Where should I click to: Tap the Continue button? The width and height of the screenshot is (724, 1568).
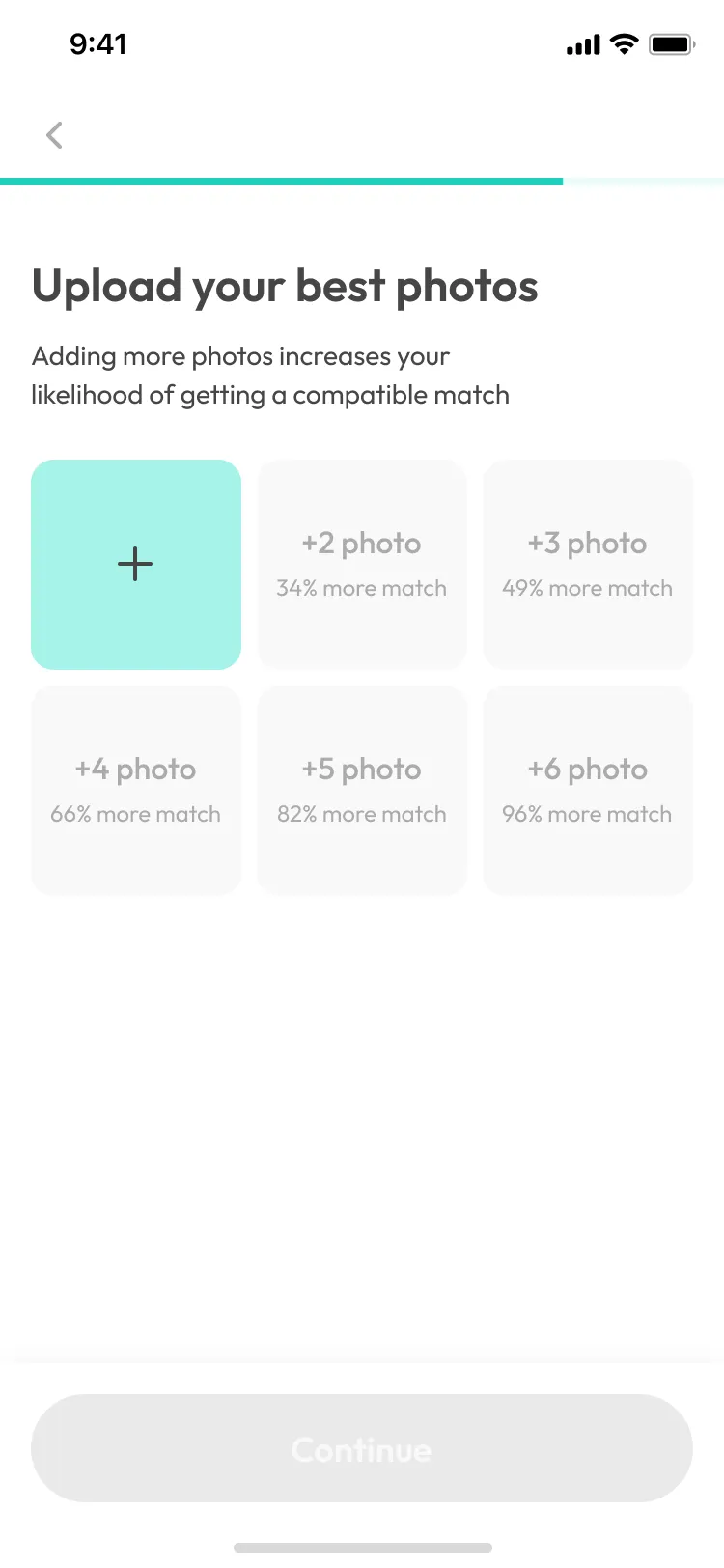click(x=362, y=1448)
